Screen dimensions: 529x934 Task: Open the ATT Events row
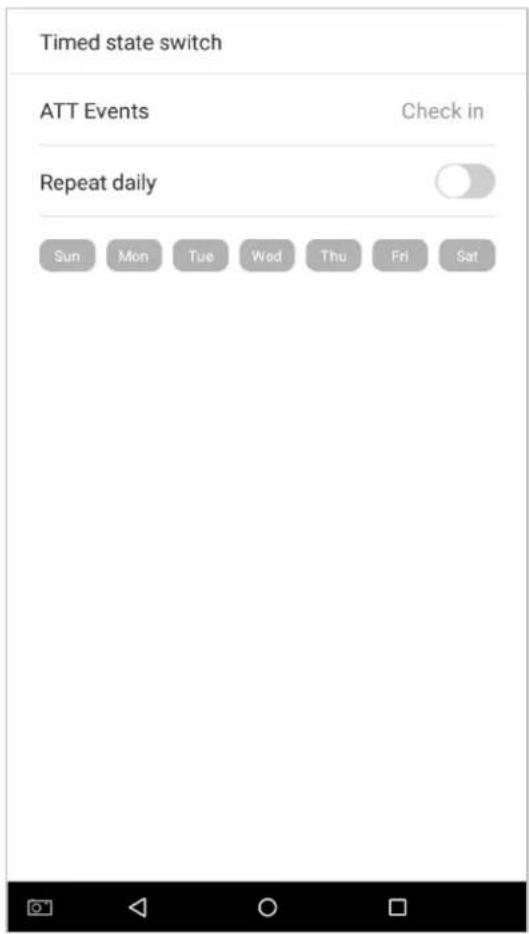[x=267, y=111]
